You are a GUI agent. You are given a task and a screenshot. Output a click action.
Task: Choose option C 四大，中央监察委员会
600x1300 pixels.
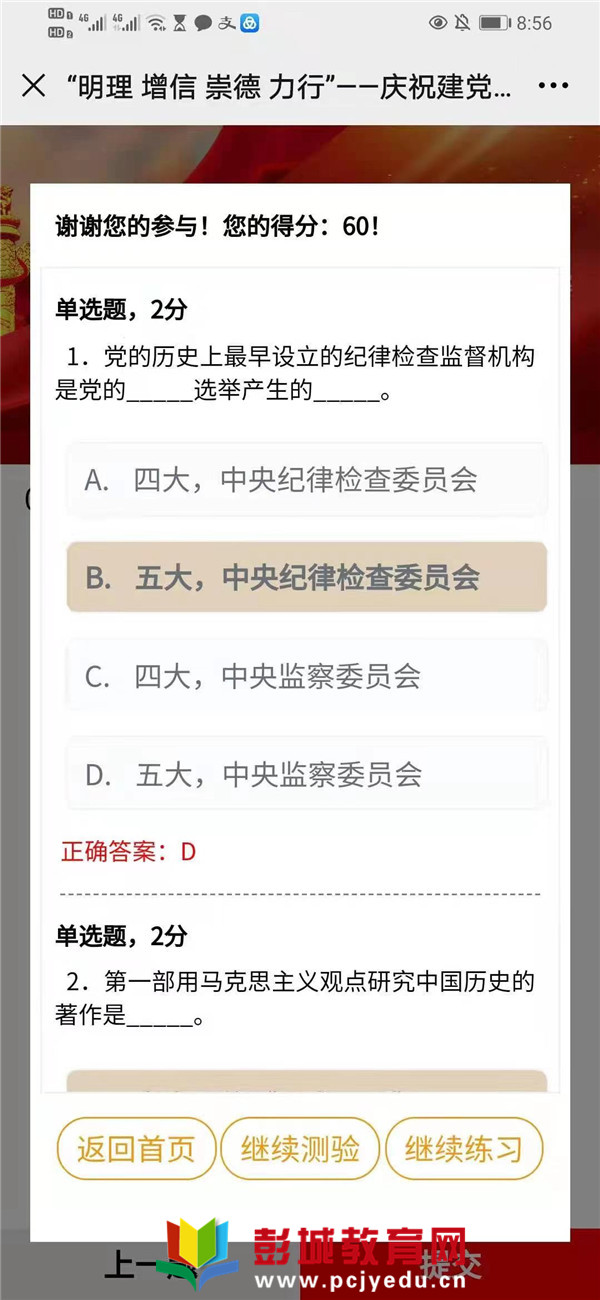coord(306,676)
